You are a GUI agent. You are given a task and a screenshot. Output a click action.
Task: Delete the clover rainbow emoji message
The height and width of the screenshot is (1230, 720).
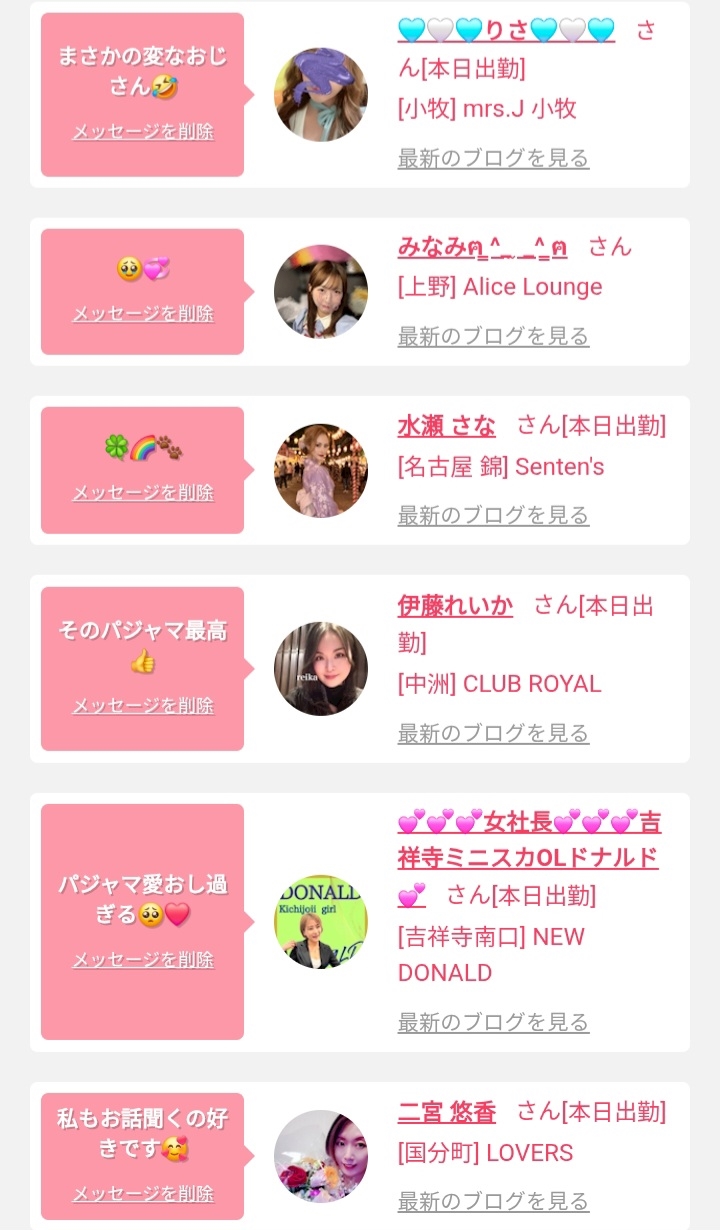click(x=143, y=493)
